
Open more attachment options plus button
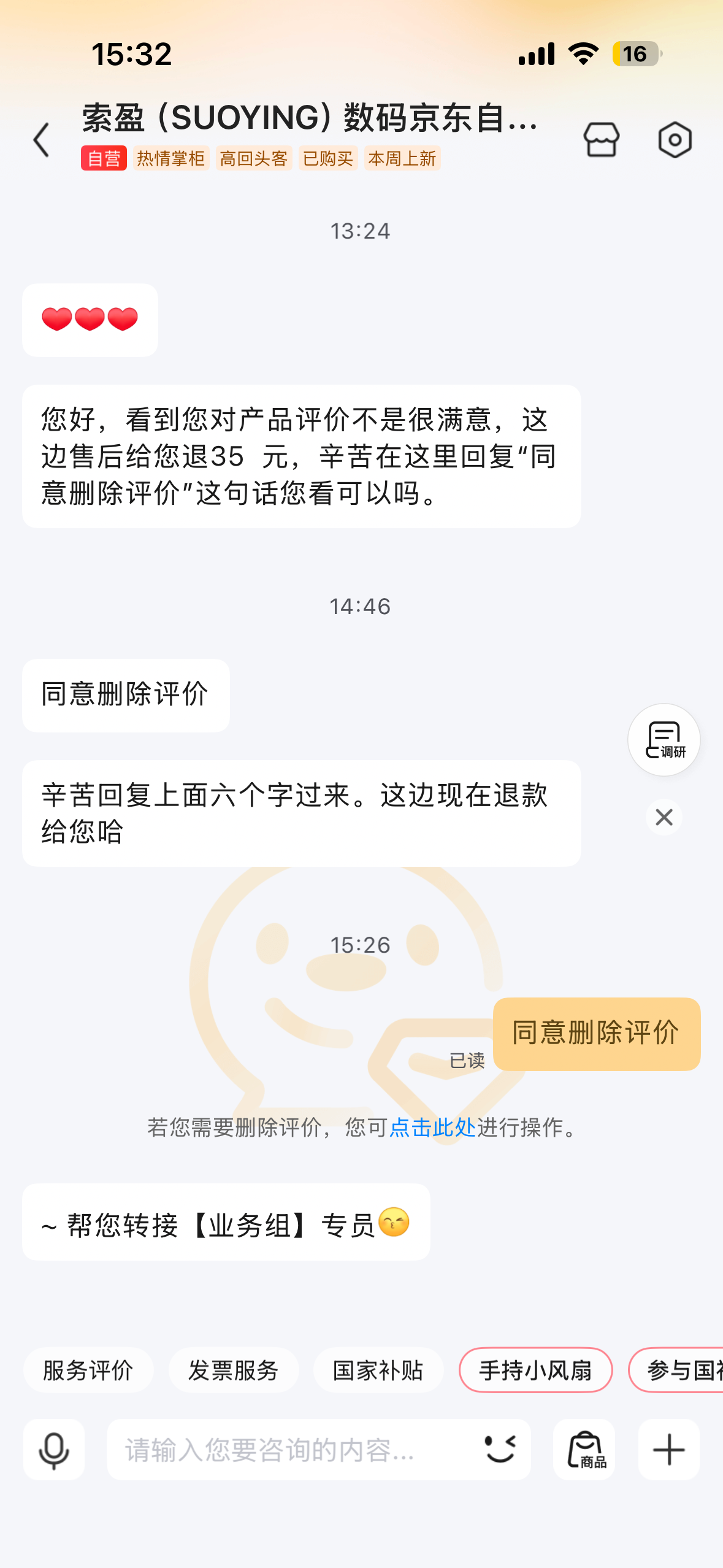pos(668,1450)
